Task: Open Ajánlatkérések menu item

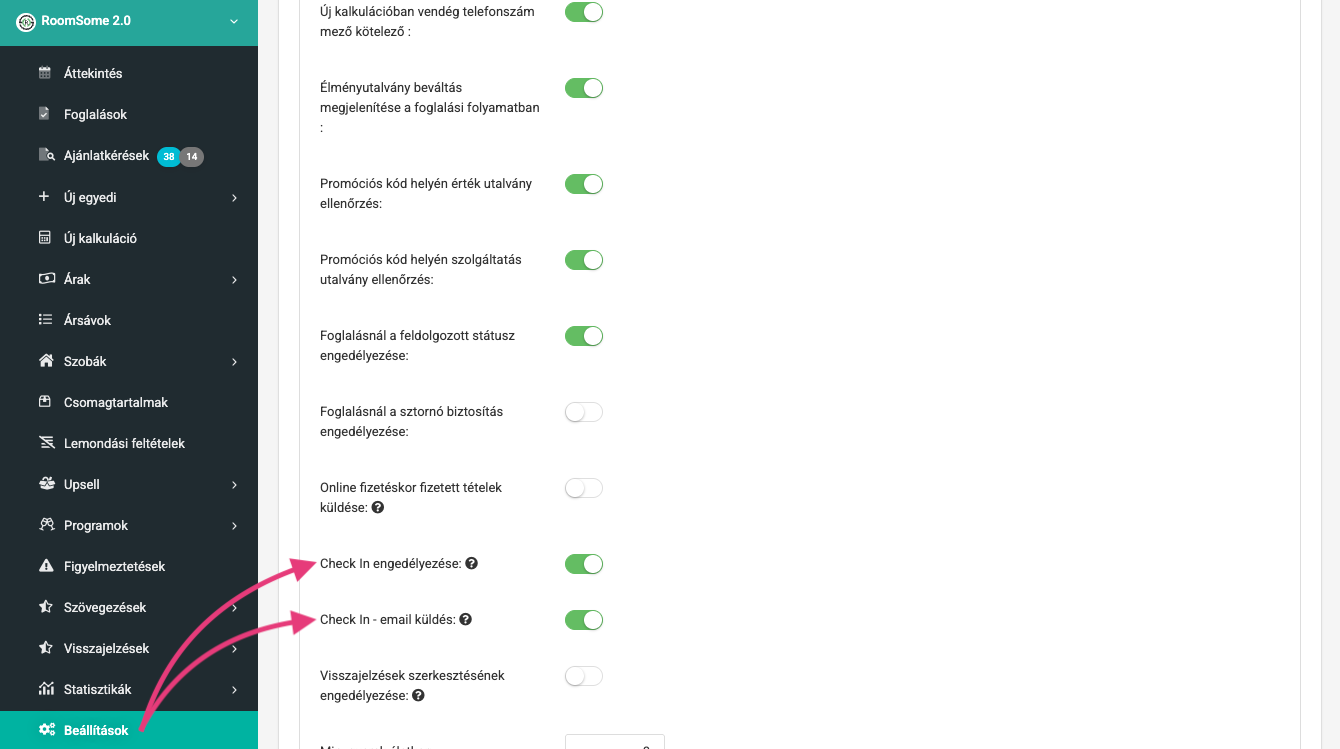Action: click(x=106, y=156)
